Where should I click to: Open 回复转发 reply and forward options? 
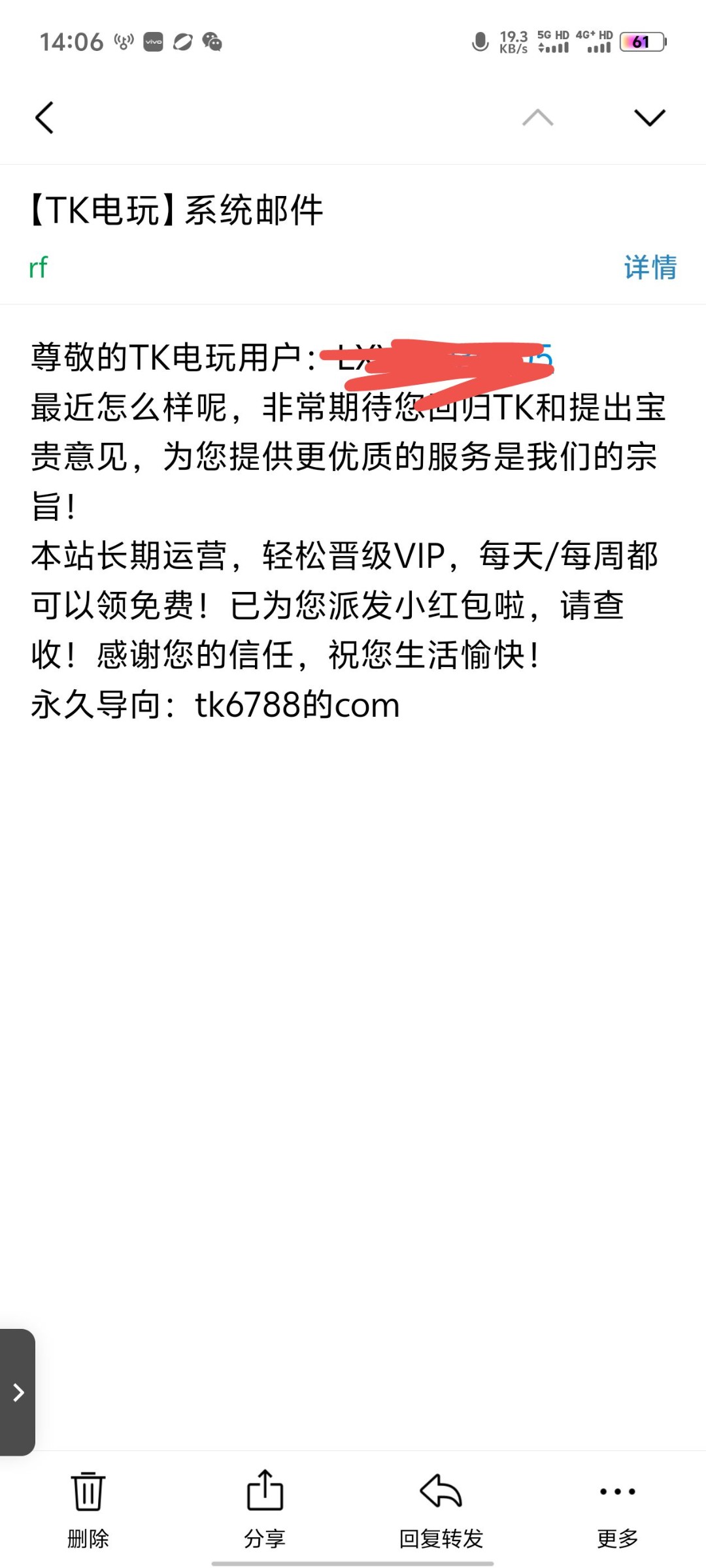tap(441, 1509)
